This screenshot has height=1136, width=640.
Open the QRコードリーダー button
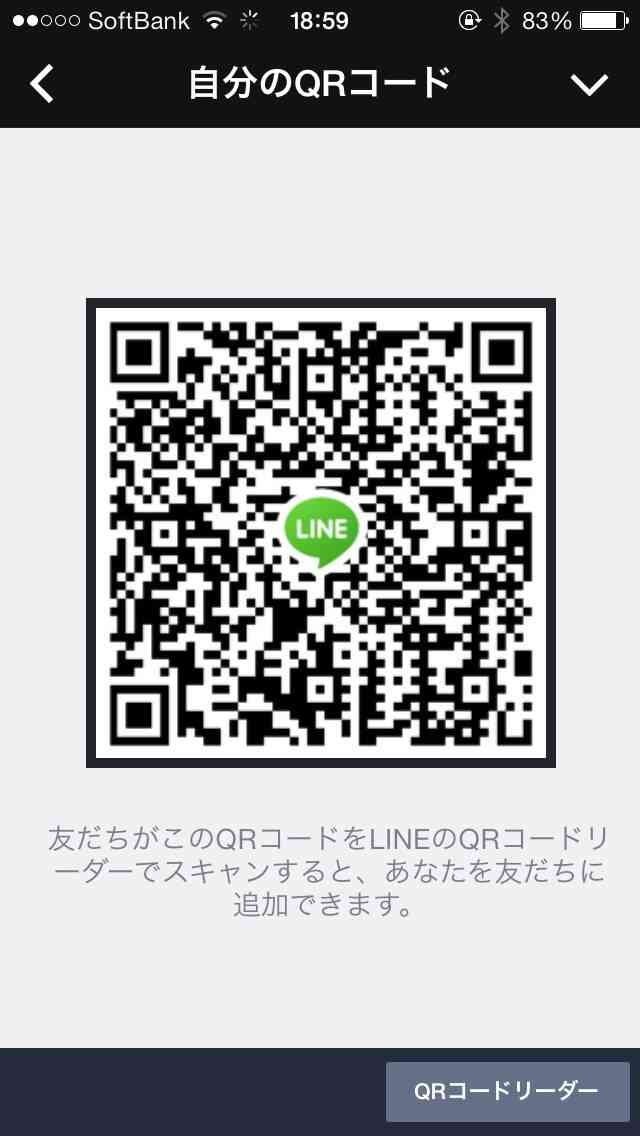pyautogui.click(x=507, y=1091)
